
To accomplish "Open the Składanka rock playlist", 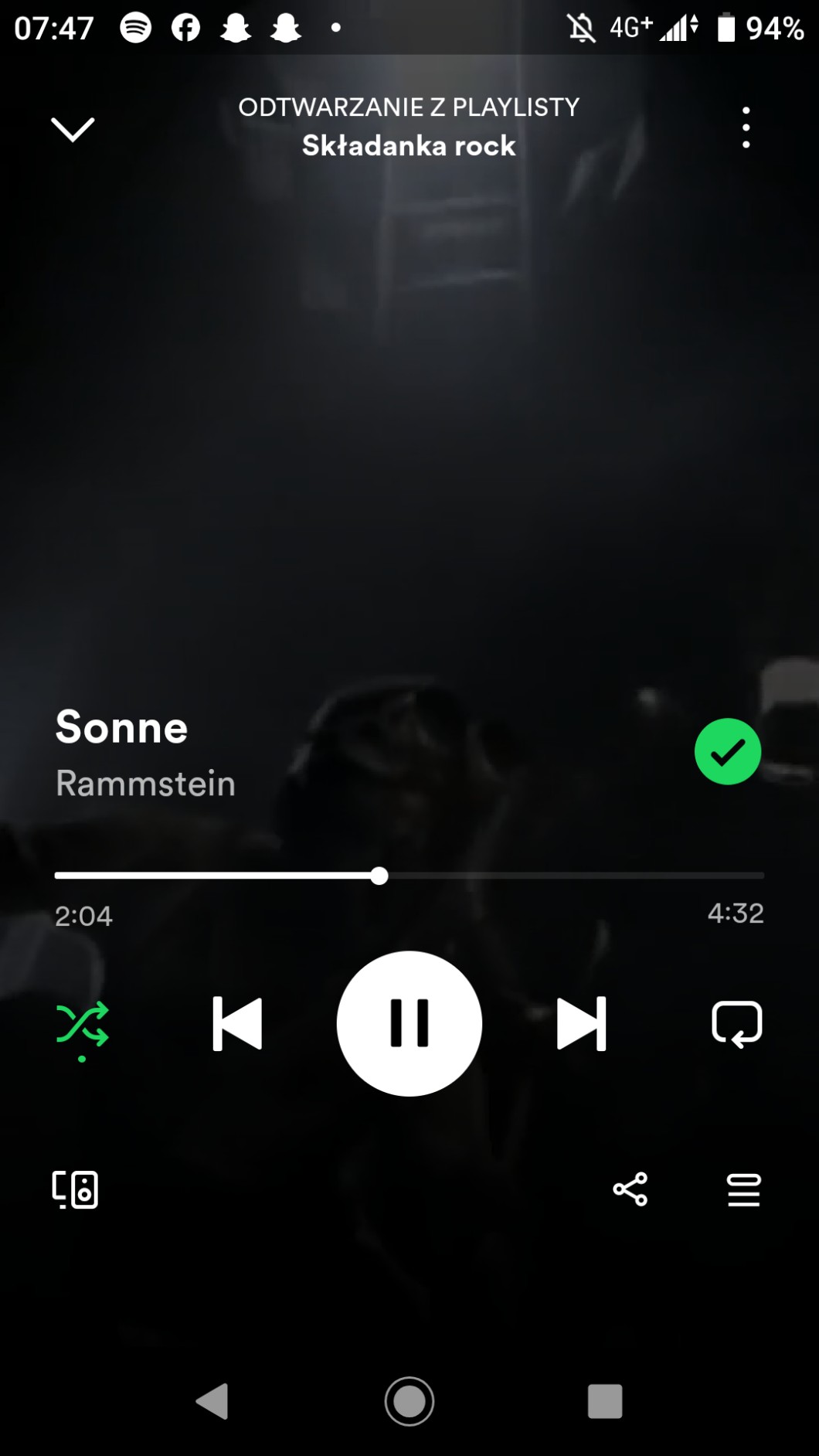I will [409, 145].
